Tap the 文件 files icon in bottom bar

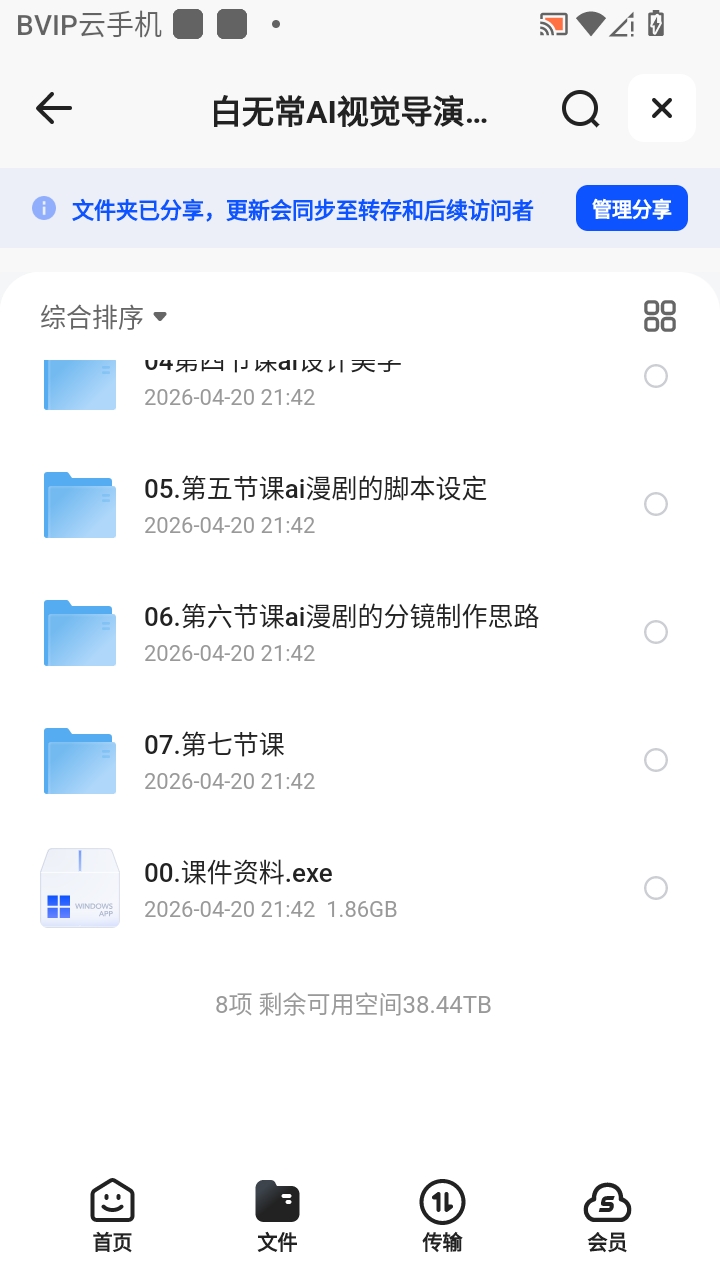click(277, 1200)
